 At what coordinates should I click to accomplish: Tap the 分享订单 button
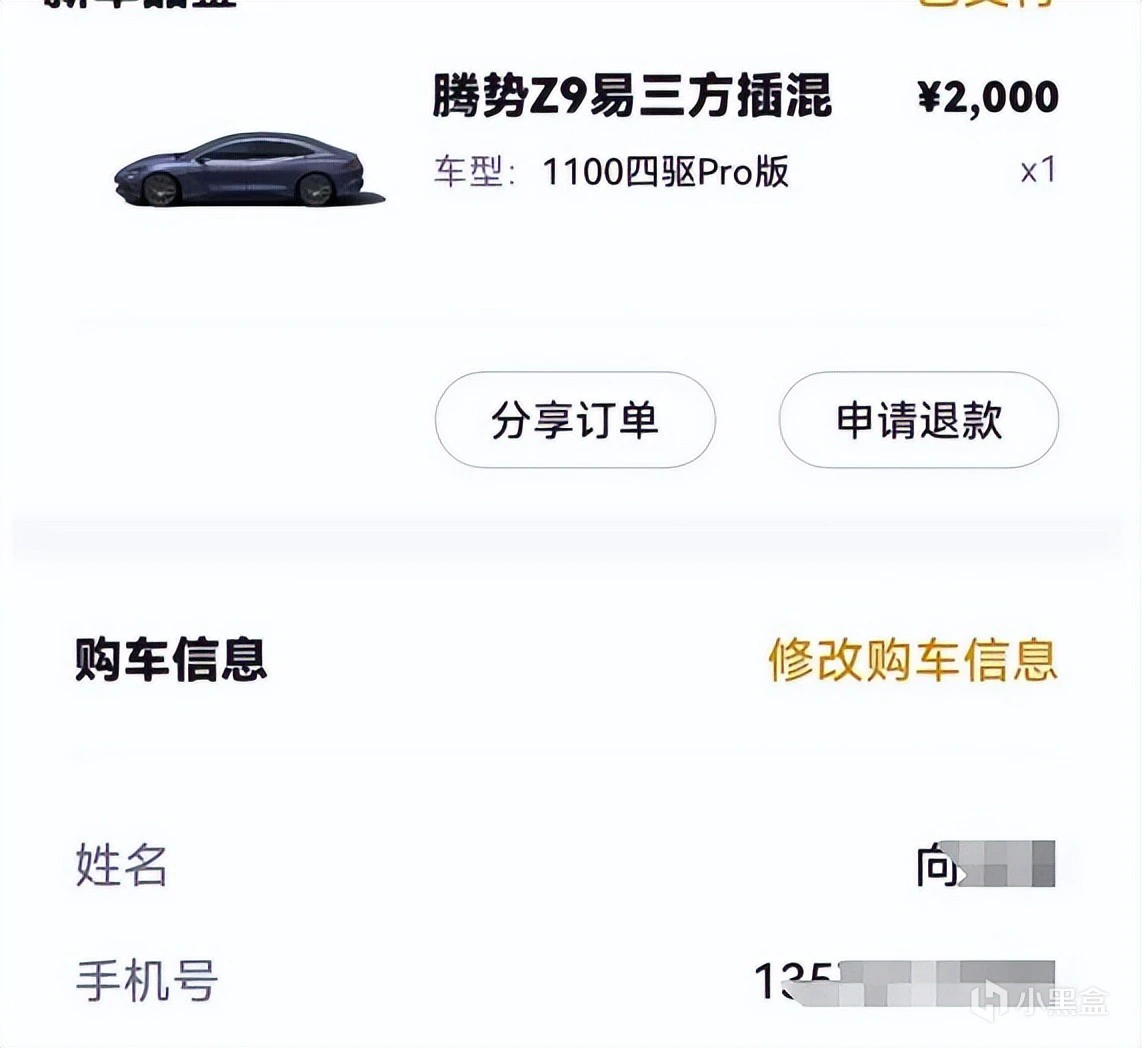click(x=575, y=420)
